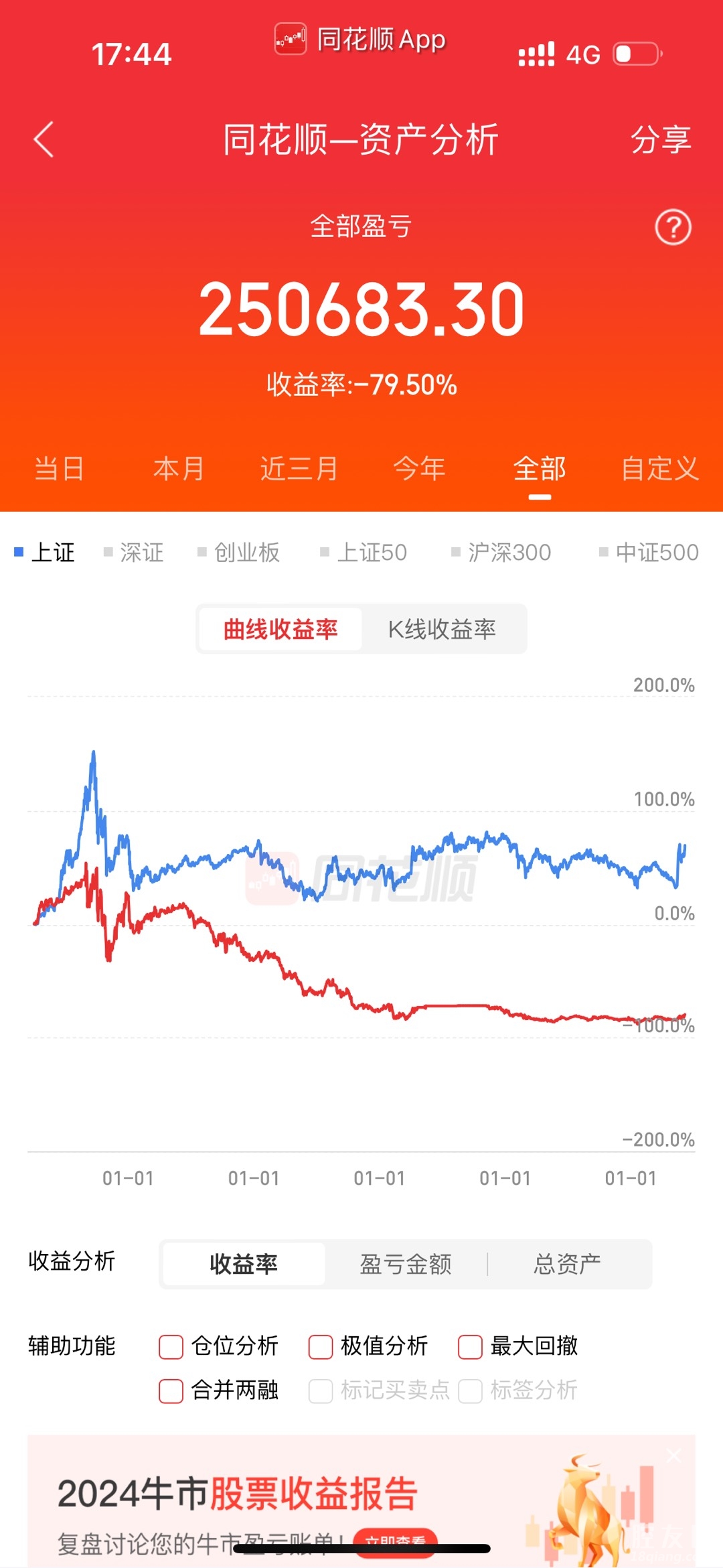Select 创业板 as the benchmark
The height and width of the screenshot is (1568, 723).
[246, 553]
